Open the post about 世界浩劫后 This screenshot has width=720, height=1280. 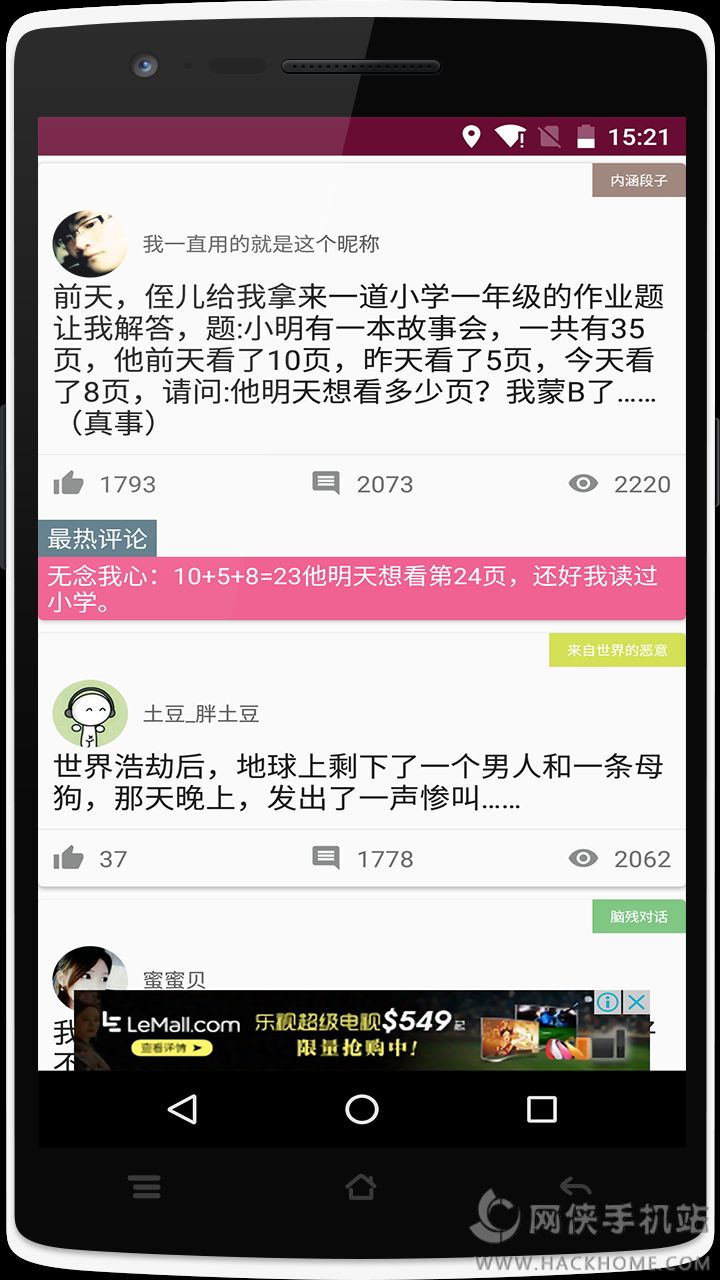pos(358,783)
